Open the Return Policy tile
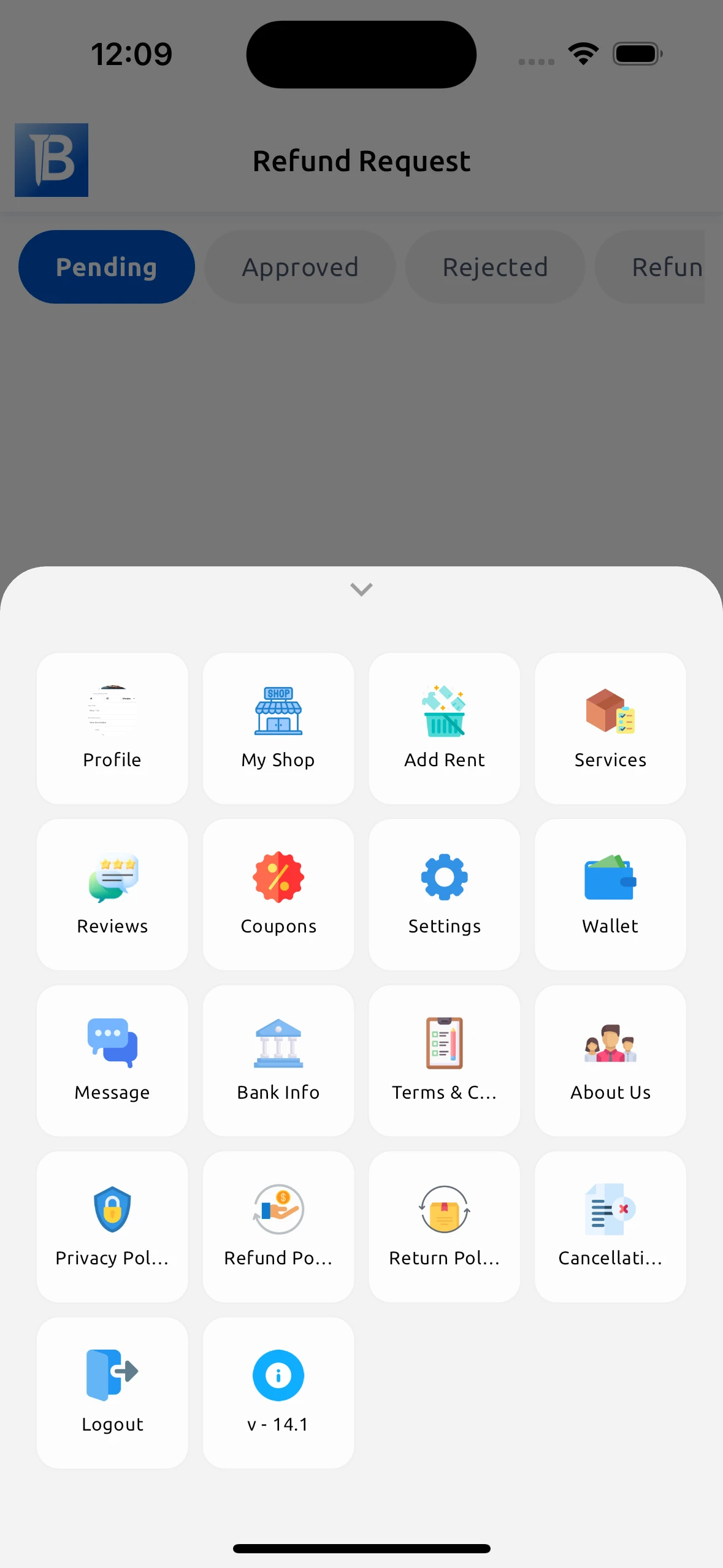 click(x=445, y=1227)
